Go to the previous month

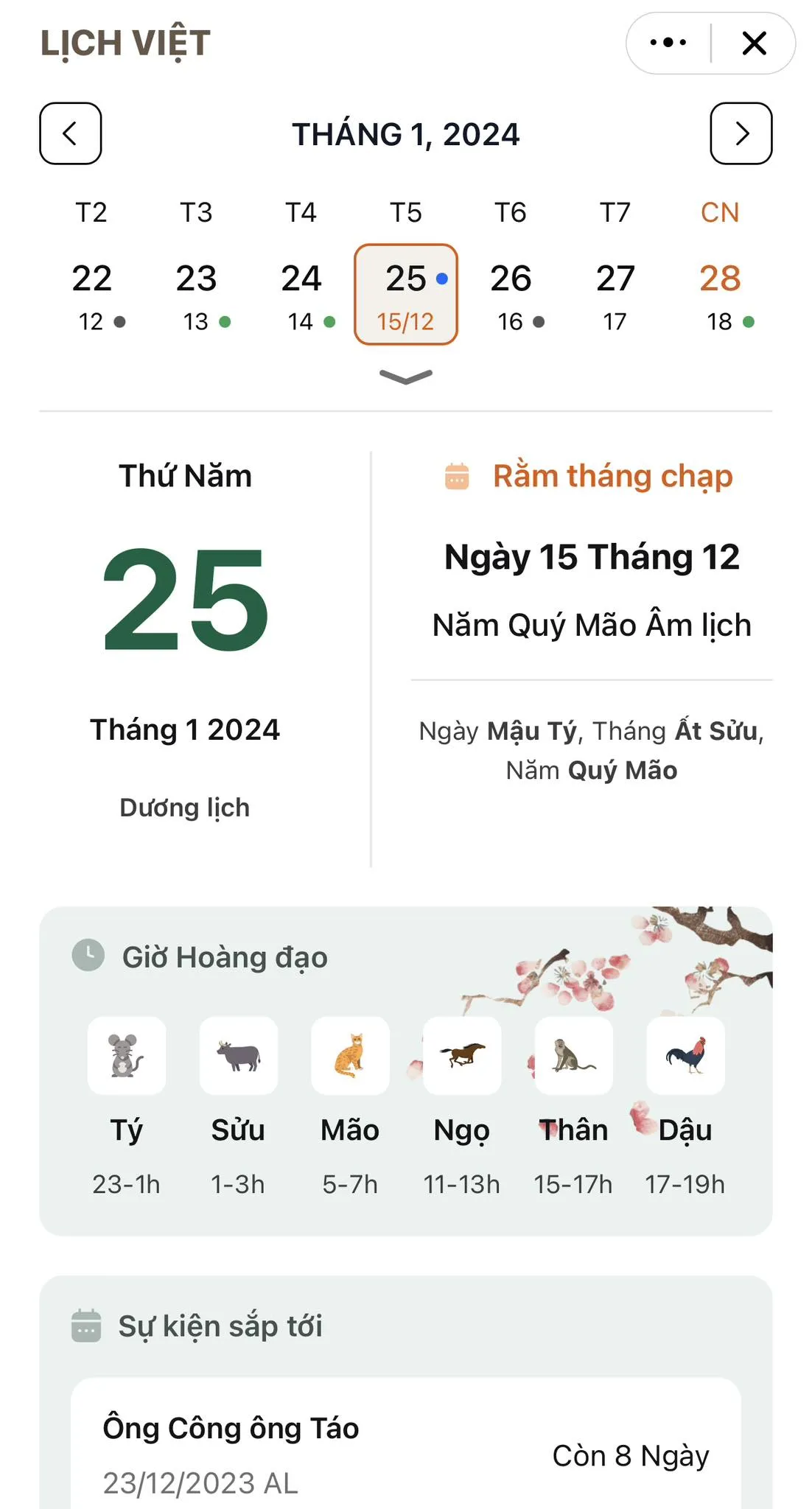coord(70,133)
